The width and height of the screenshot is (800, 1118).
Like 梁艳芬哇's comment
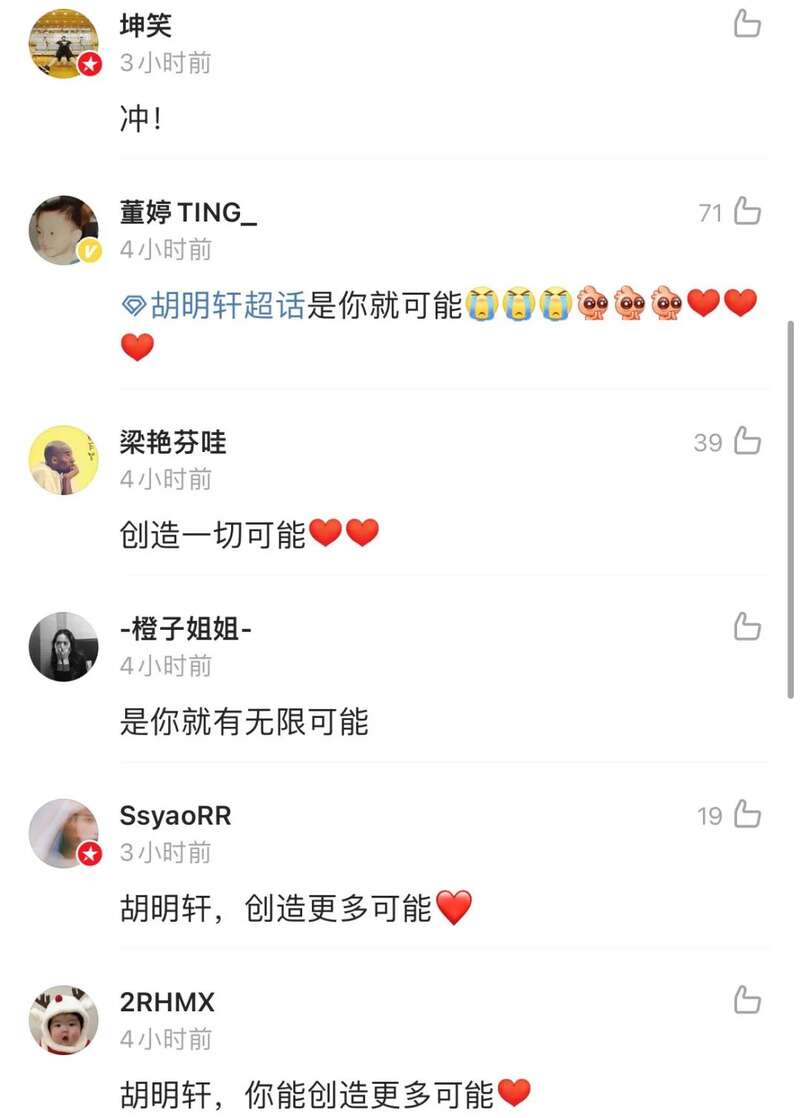pyautogui.click(x=747, y=441)
